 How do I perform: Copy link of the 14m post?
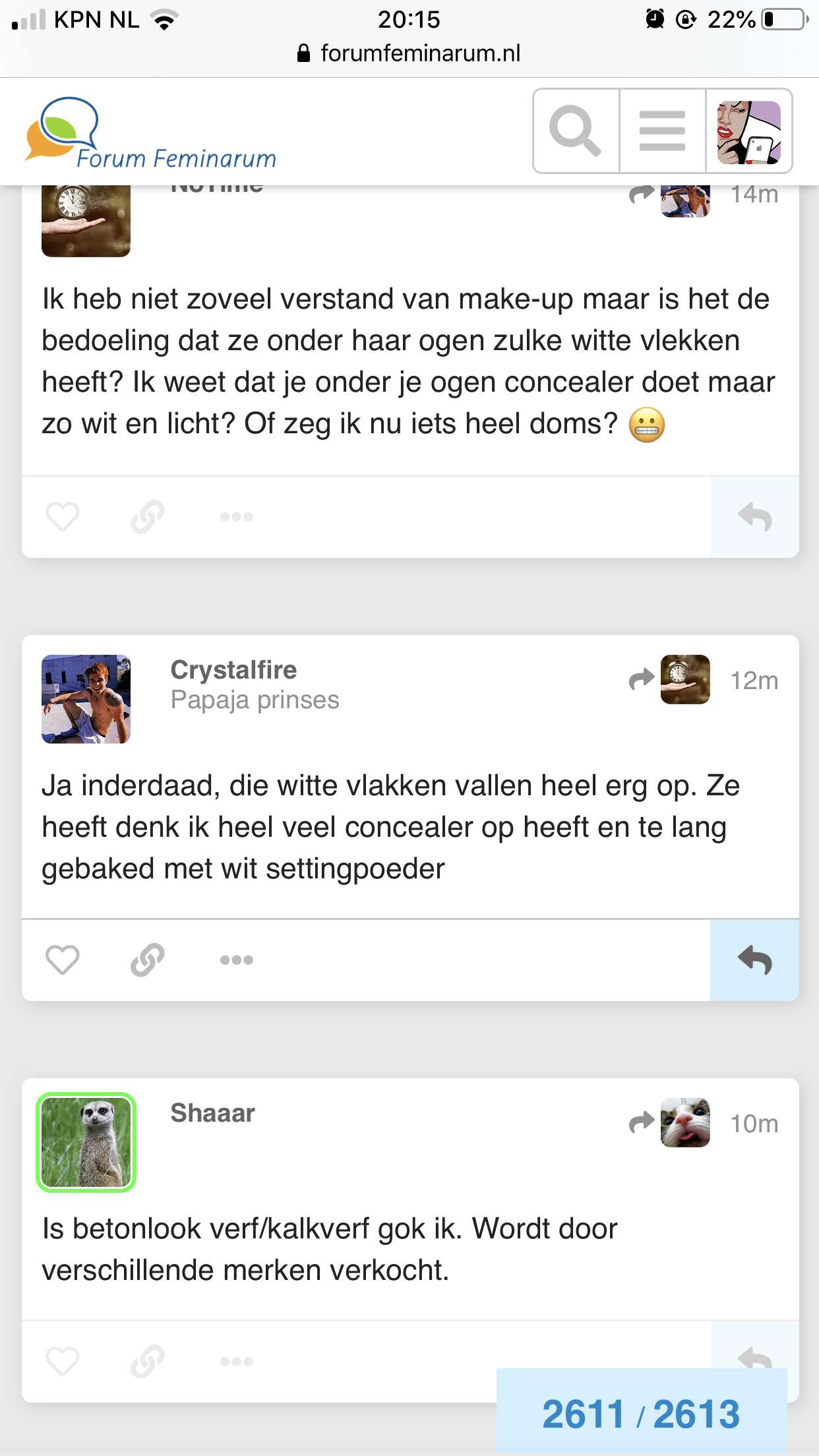[x=147, y=516]
